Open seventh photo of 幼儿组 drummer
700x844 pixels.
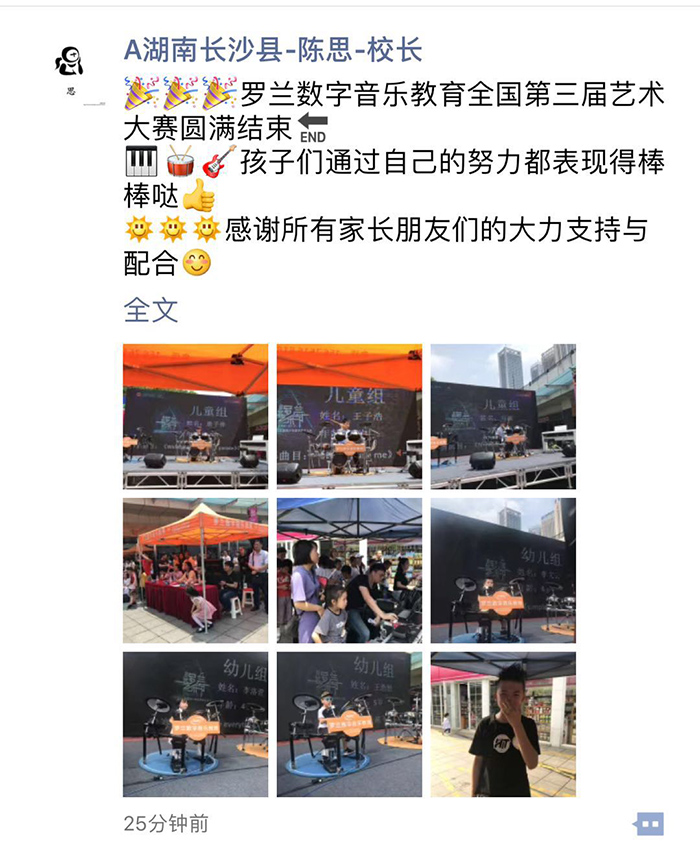(195, 724)
